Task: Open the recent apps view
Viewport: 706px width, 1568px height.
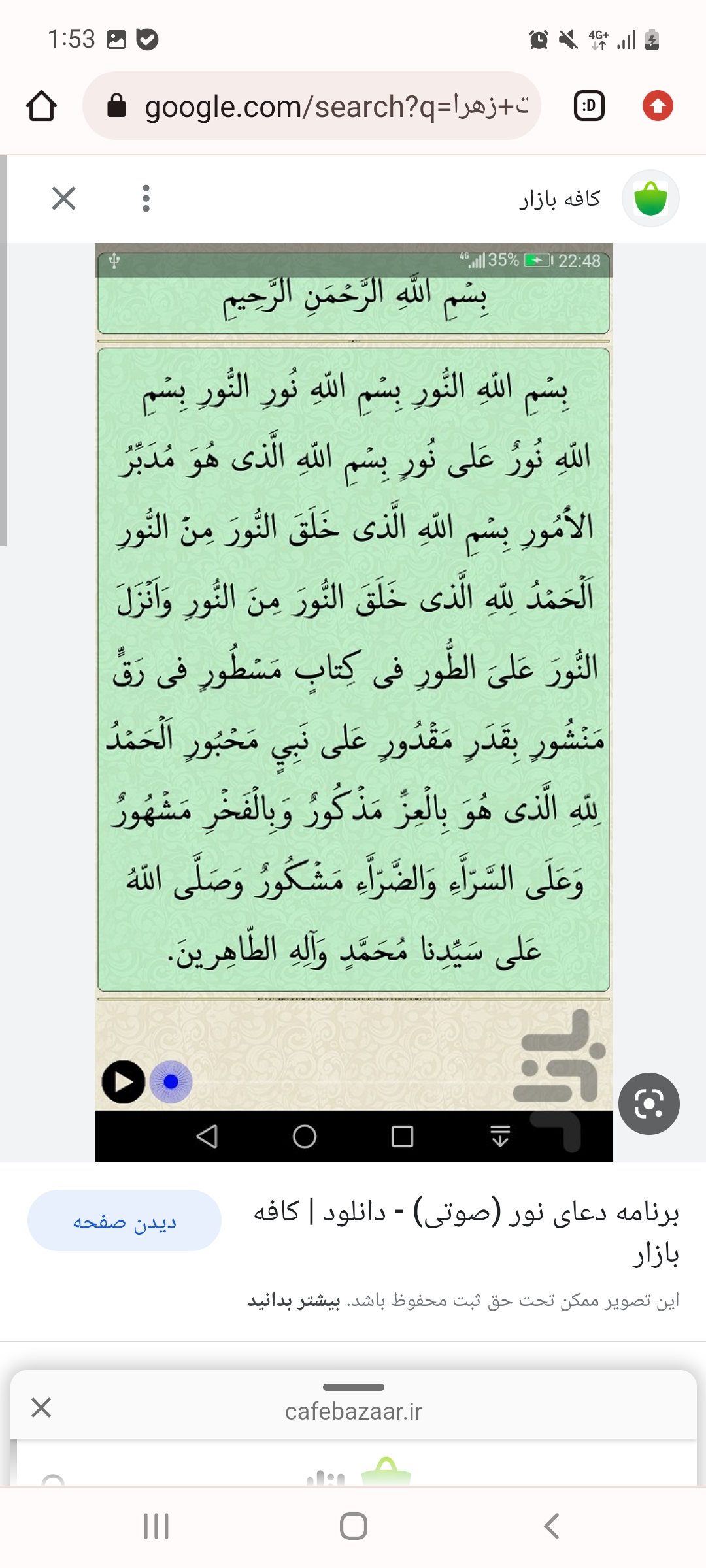Action: coord(156,1526)
